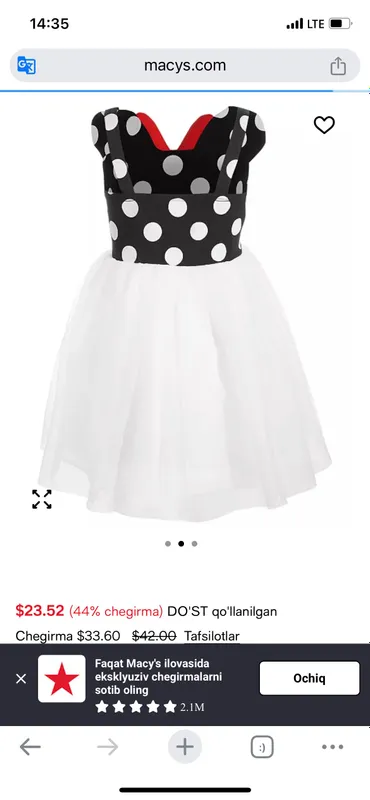Go back to the previous page
The width and height of the screenshot is (370, 800).
(x=30, y=747)
